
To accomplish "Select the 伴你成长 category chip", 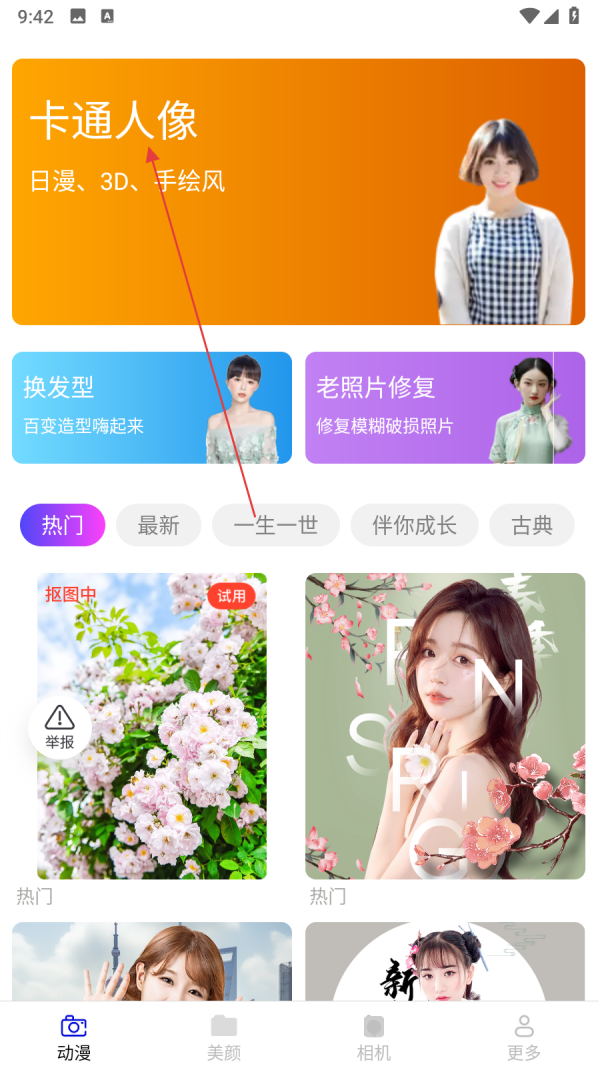I will pyautogui.click(x=414, y=525).
